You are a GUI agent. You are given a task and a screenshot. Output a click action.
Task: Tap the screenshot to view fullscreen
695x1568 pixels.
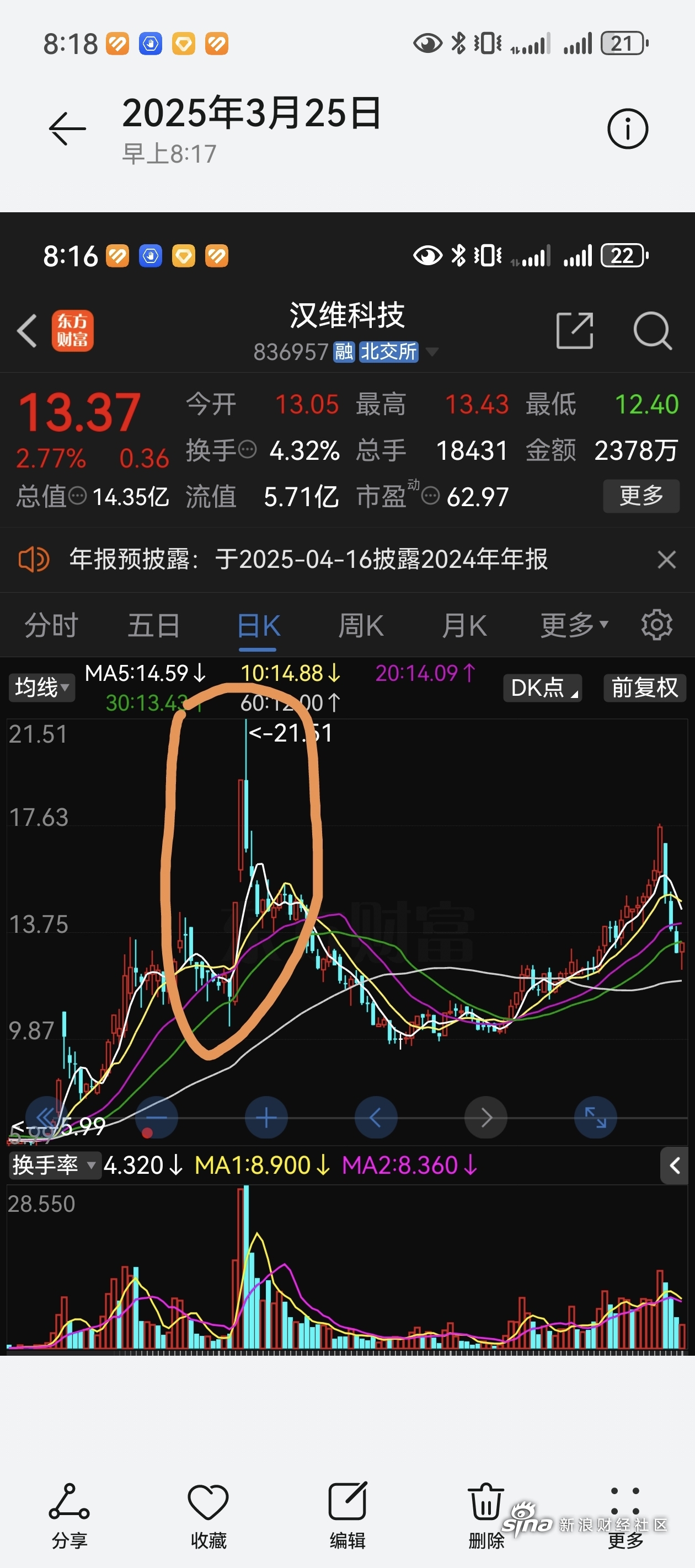(347, 783)
